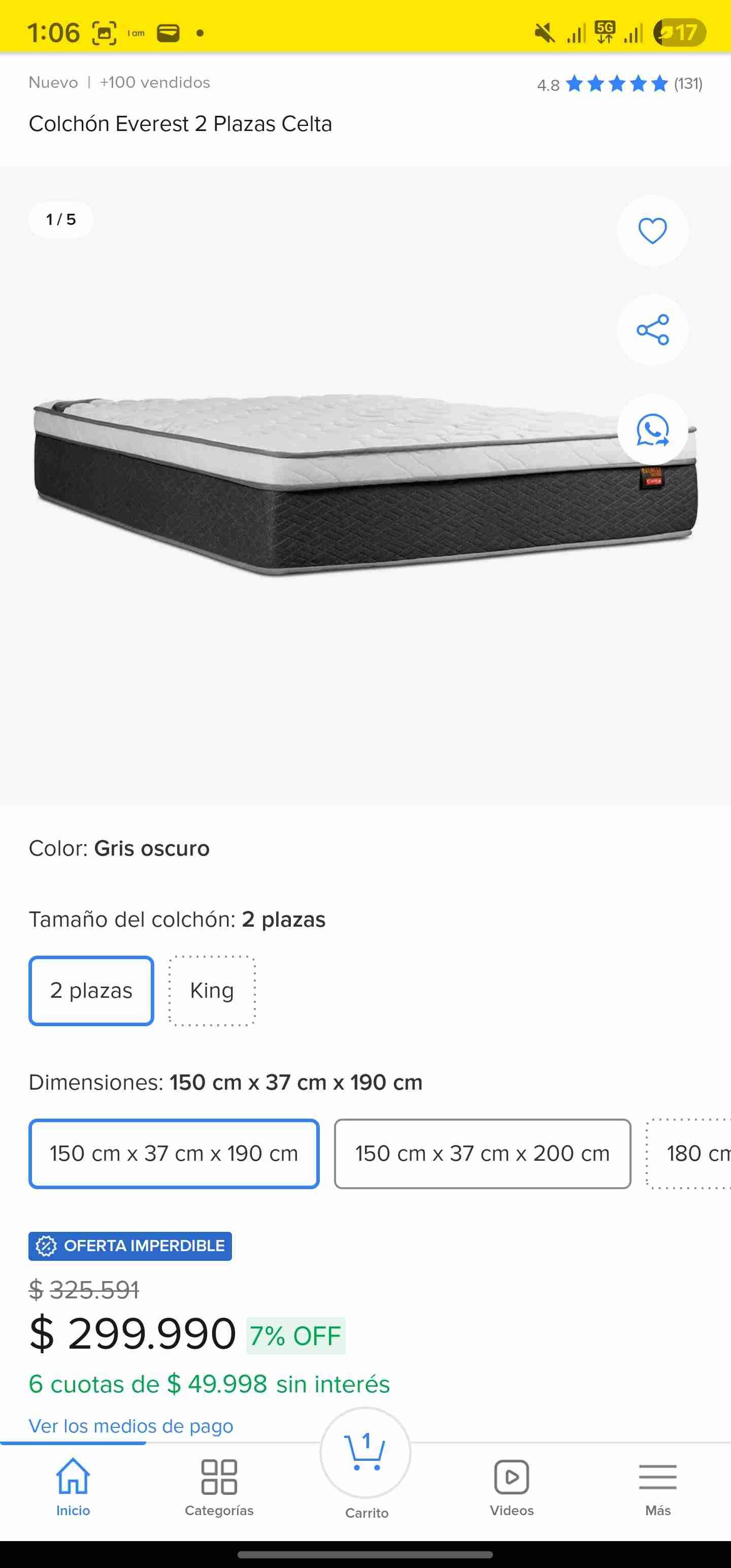Select the 2 plazas size option

pos(91,990)
